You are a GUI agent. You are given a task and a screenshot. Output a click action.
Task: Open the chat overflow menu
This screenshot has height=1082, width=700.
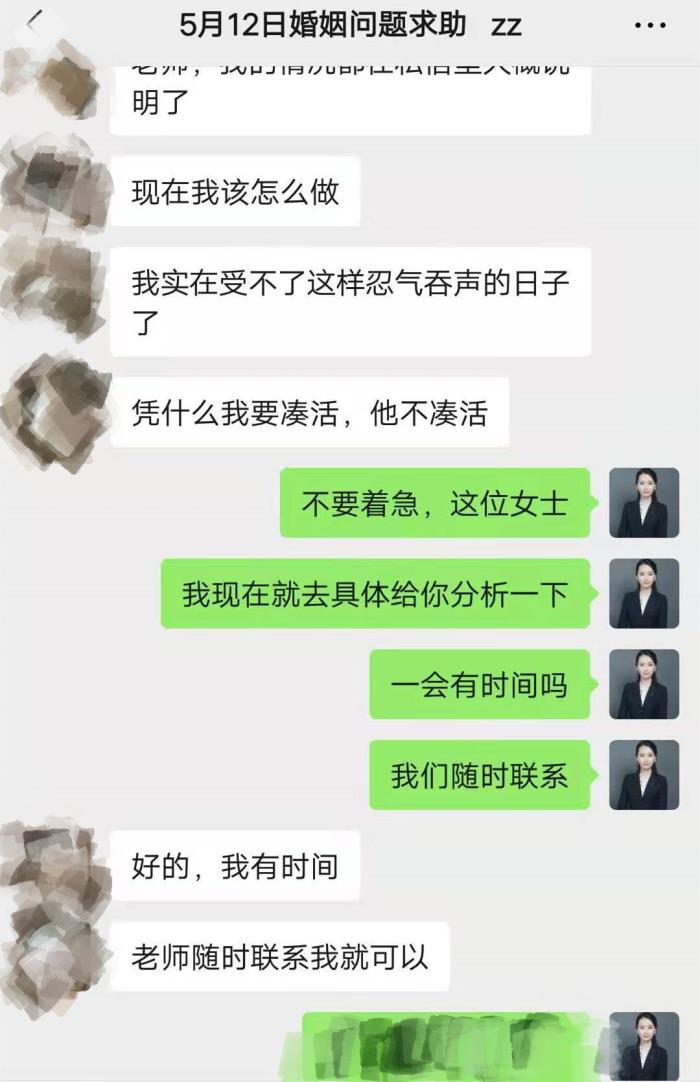pos(651,25)
